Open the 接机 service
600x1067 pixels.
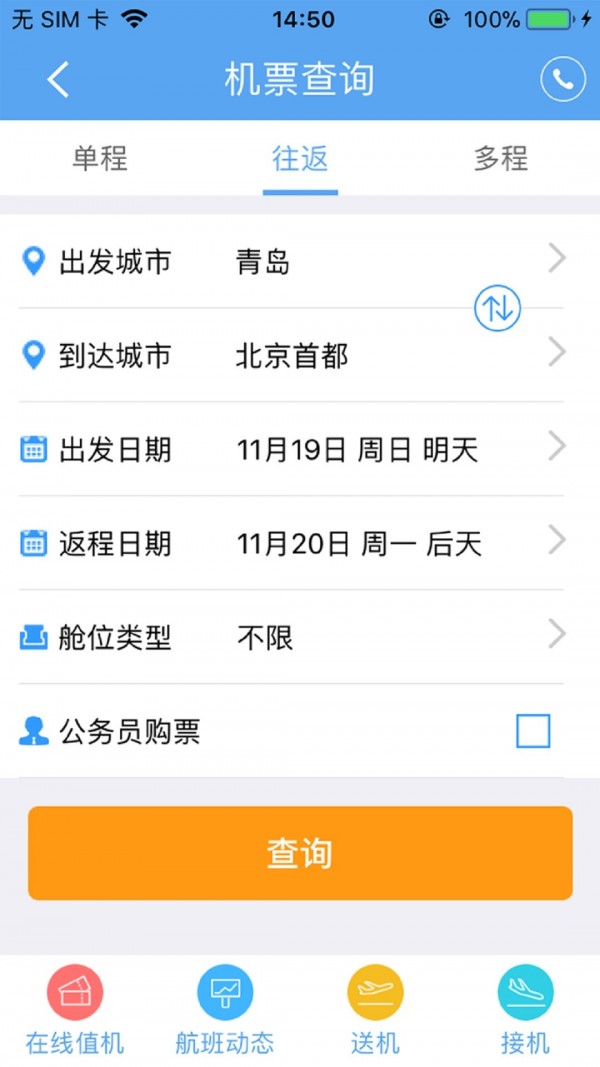pos(525,1010)
